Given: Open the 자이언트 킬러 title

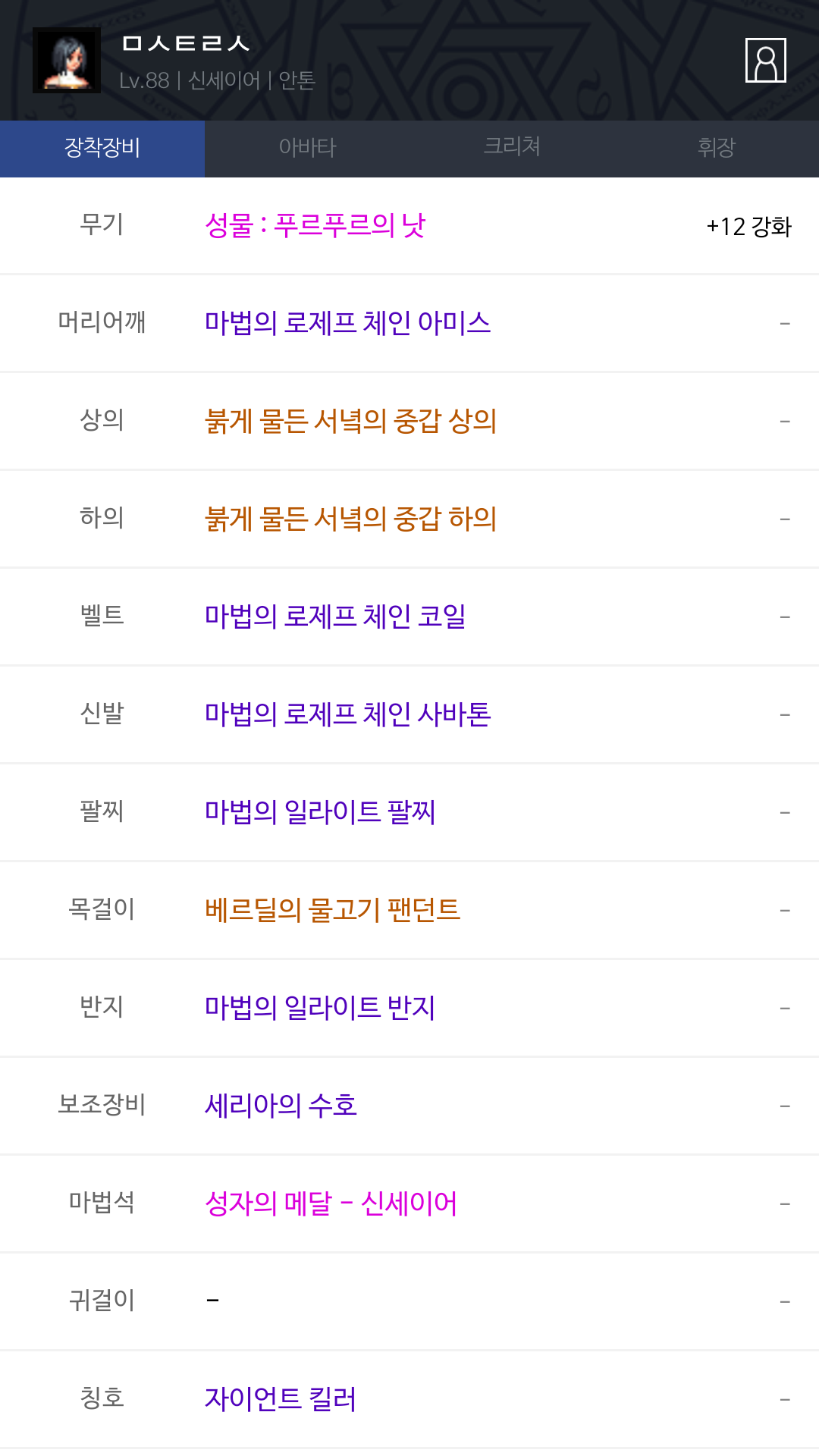Looking at the screenshot, I should (x=281, y=1399).
